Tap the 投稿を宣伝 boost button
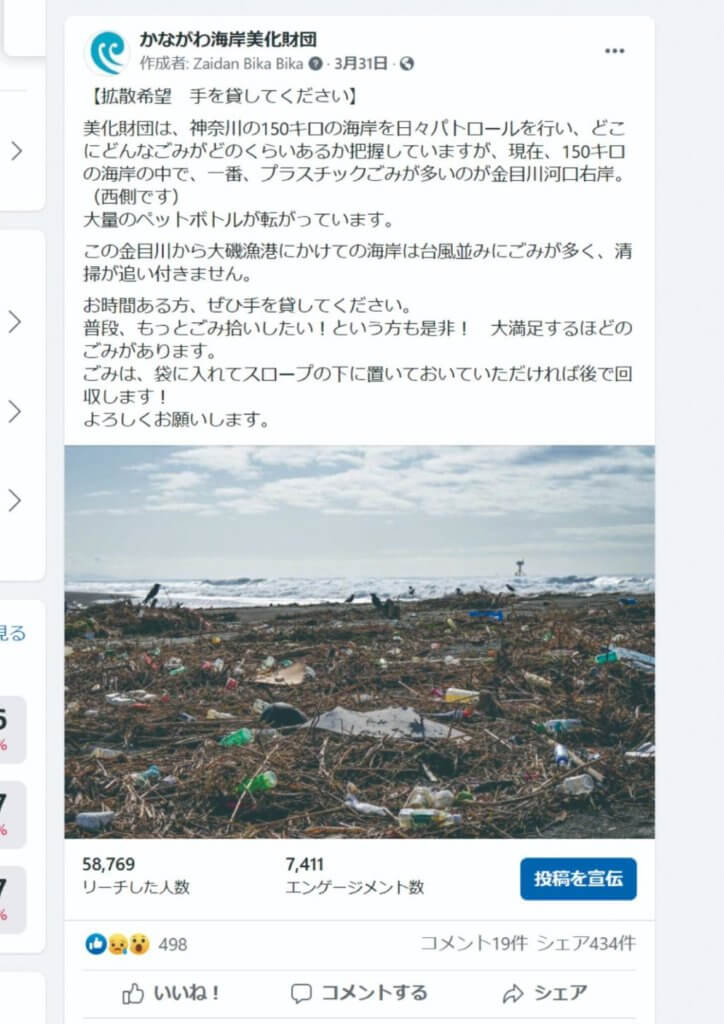Screen dimensions: 724x1024 tap(578, 879)
